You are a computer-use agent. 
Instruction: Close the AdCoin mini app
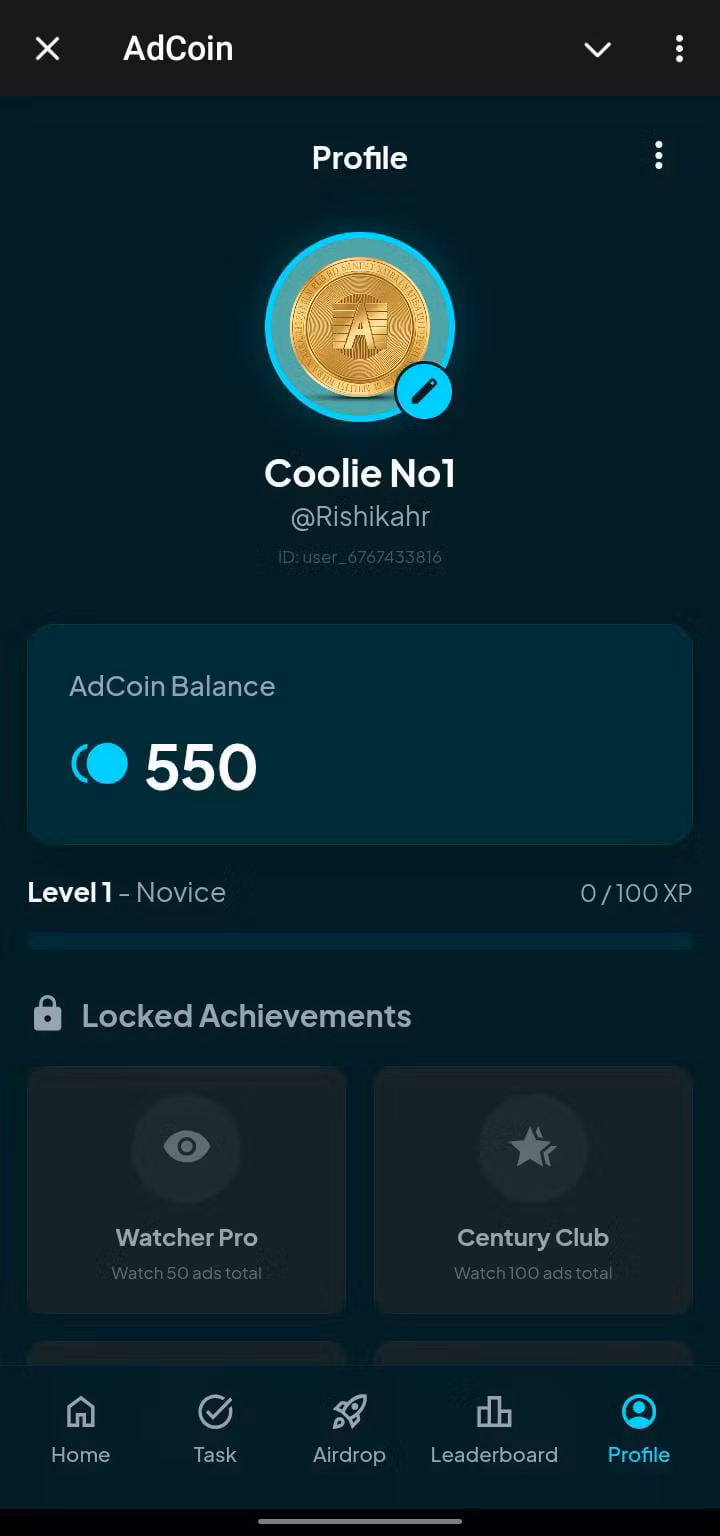tap(47, 48)
